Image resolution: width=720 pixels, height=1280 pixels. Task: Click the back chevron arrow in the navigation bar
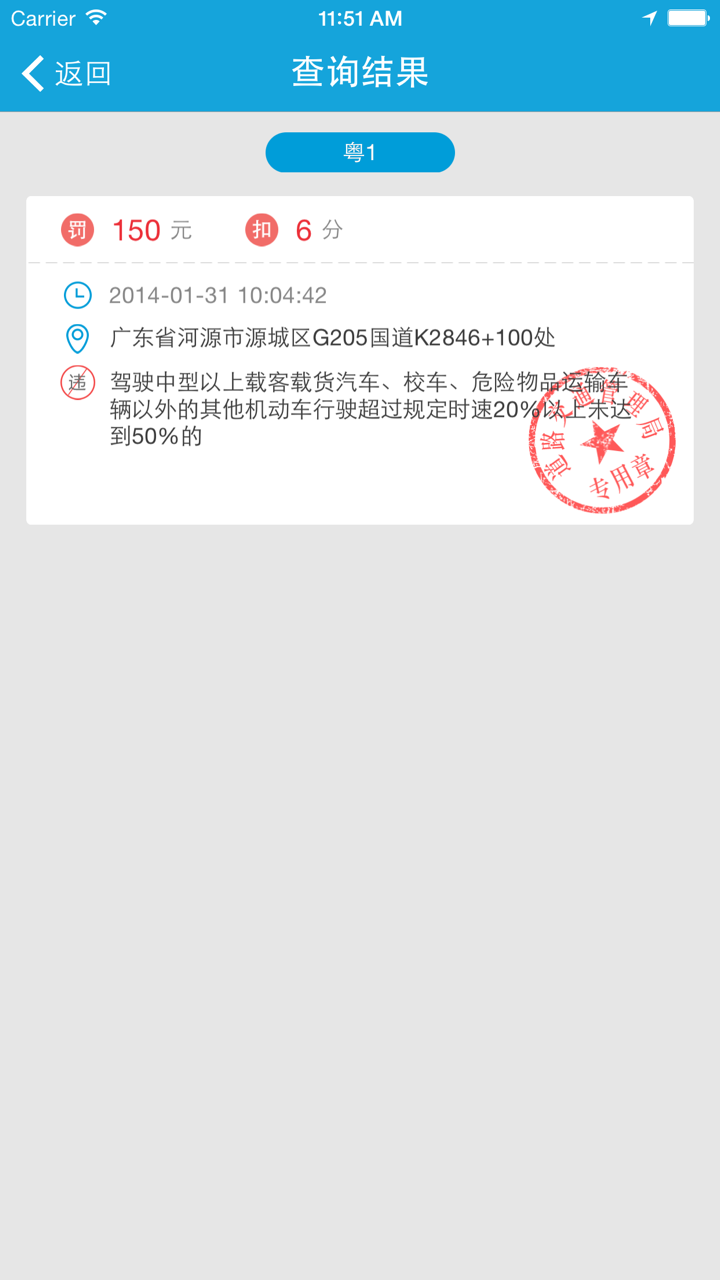tap(31, 73)
